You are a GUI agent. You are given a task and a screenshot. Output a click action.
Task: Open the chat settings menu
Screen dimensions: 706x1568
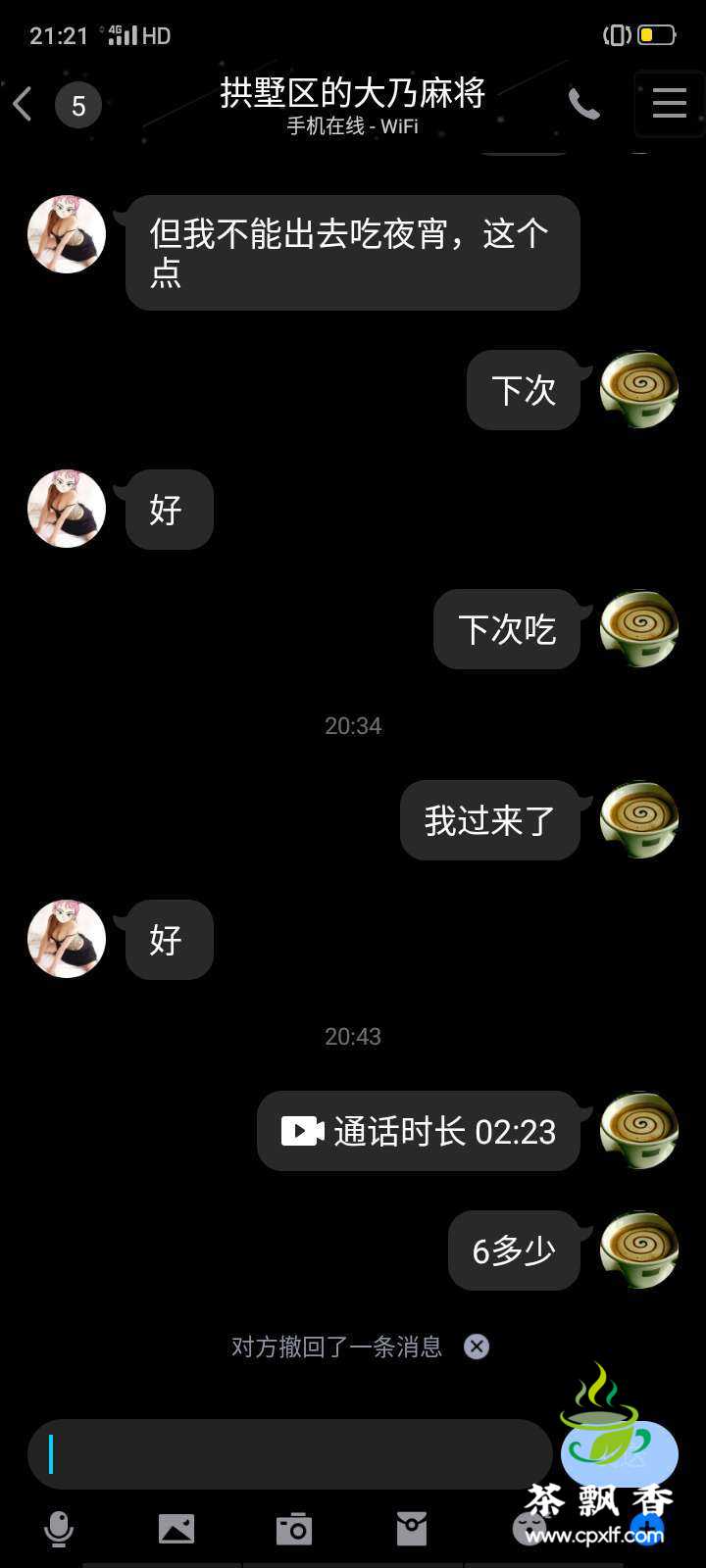coord(669,104)
